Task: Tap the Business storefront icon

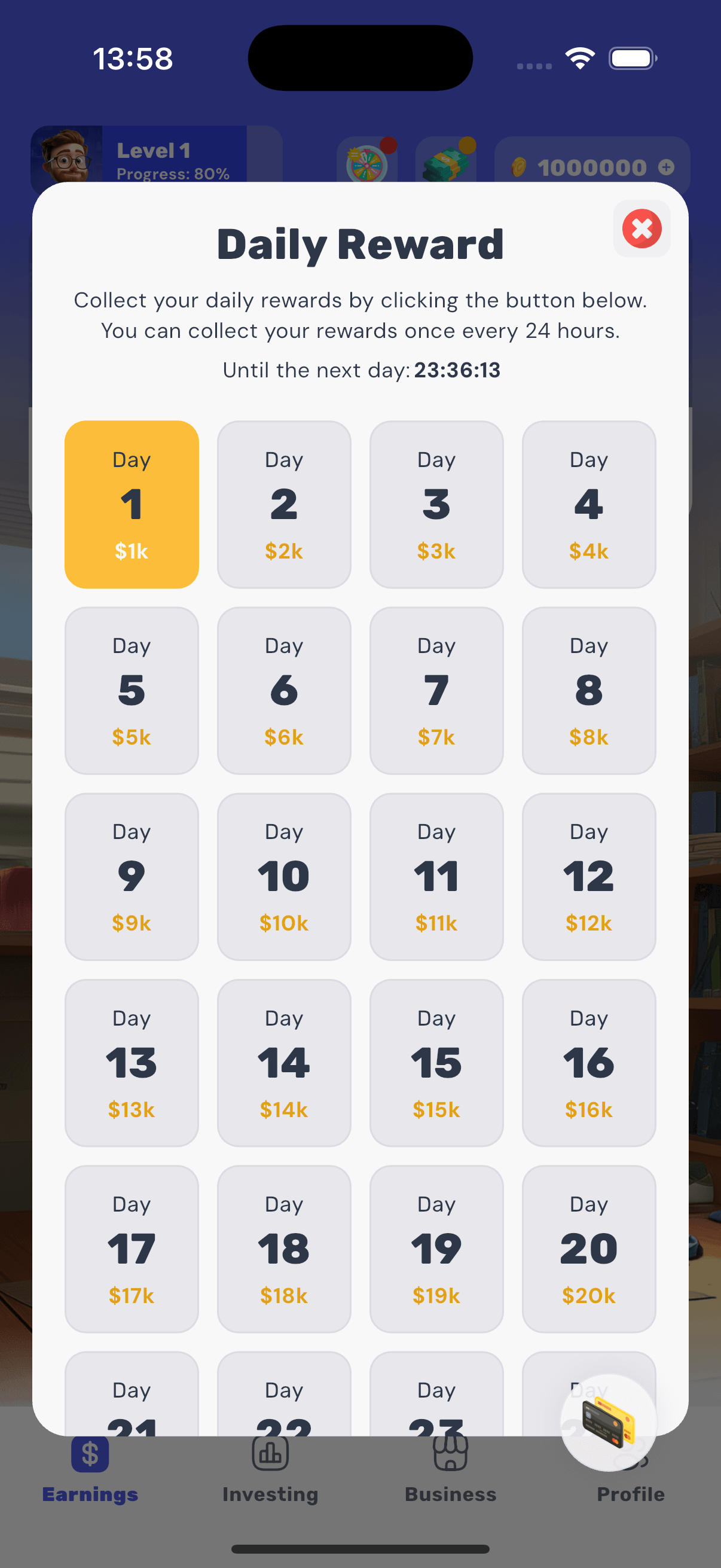Action: (x=450, y=1454)
